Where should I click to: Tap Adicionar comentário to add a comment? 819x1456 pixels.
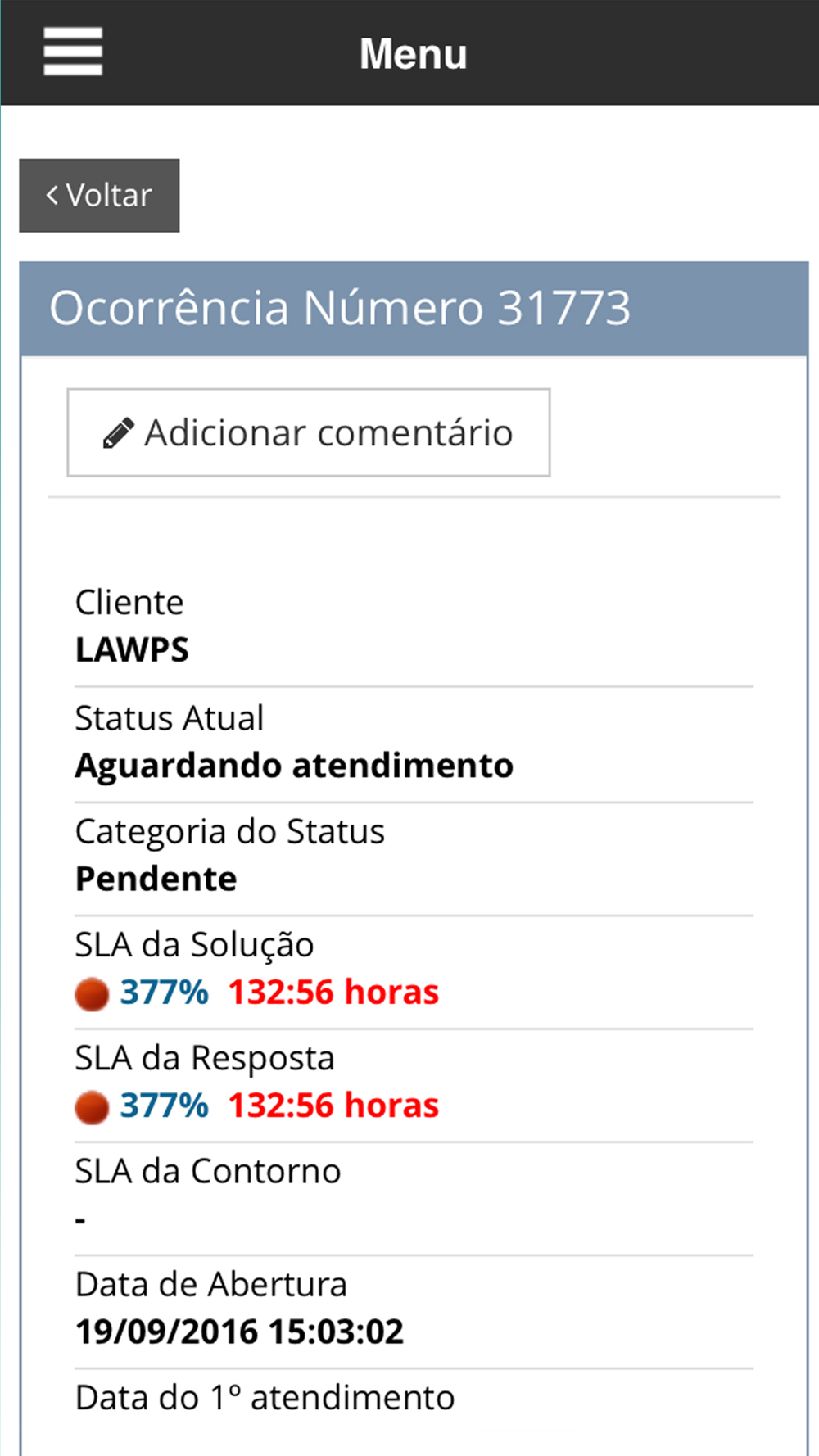tap(309, 432)
